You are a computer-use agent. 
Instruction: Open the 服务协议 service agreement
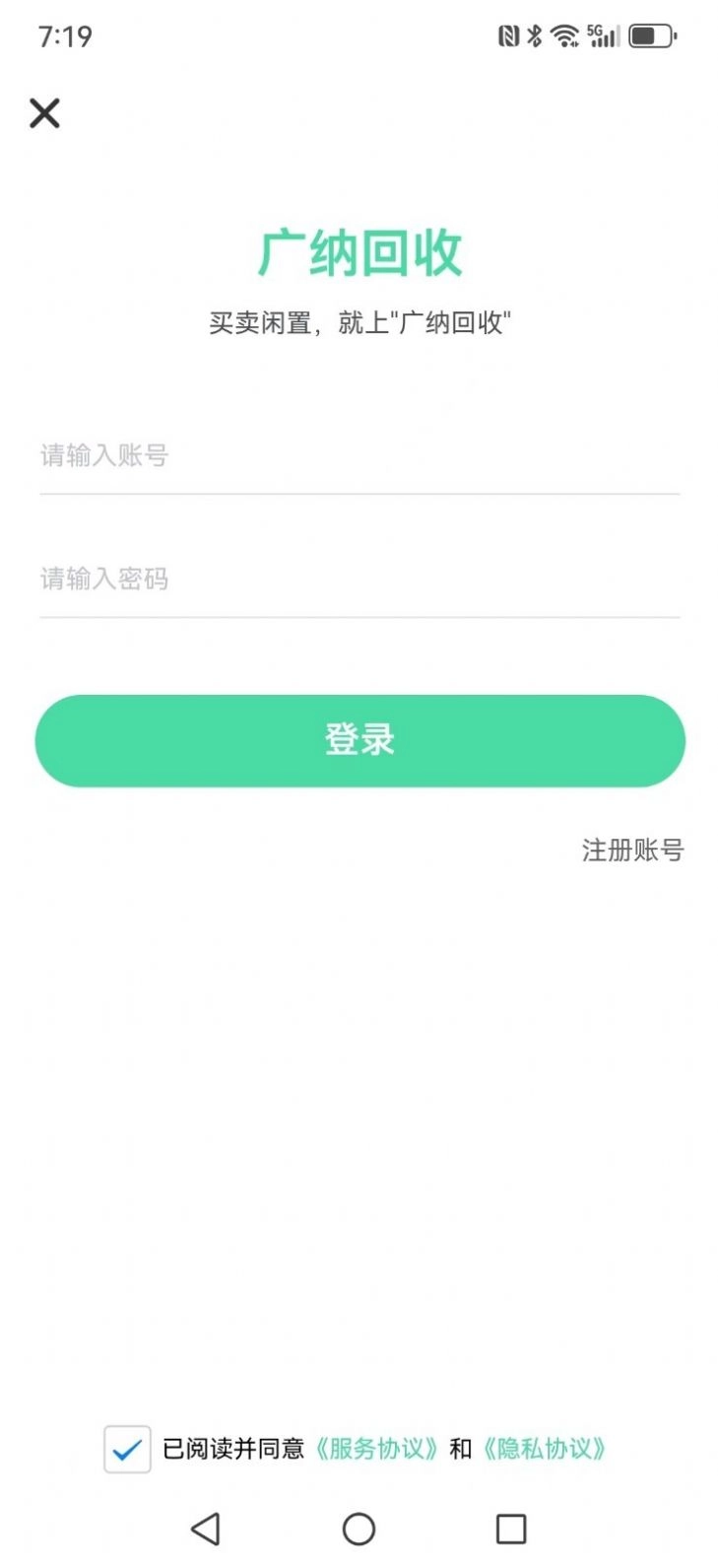pos(379,1450)
